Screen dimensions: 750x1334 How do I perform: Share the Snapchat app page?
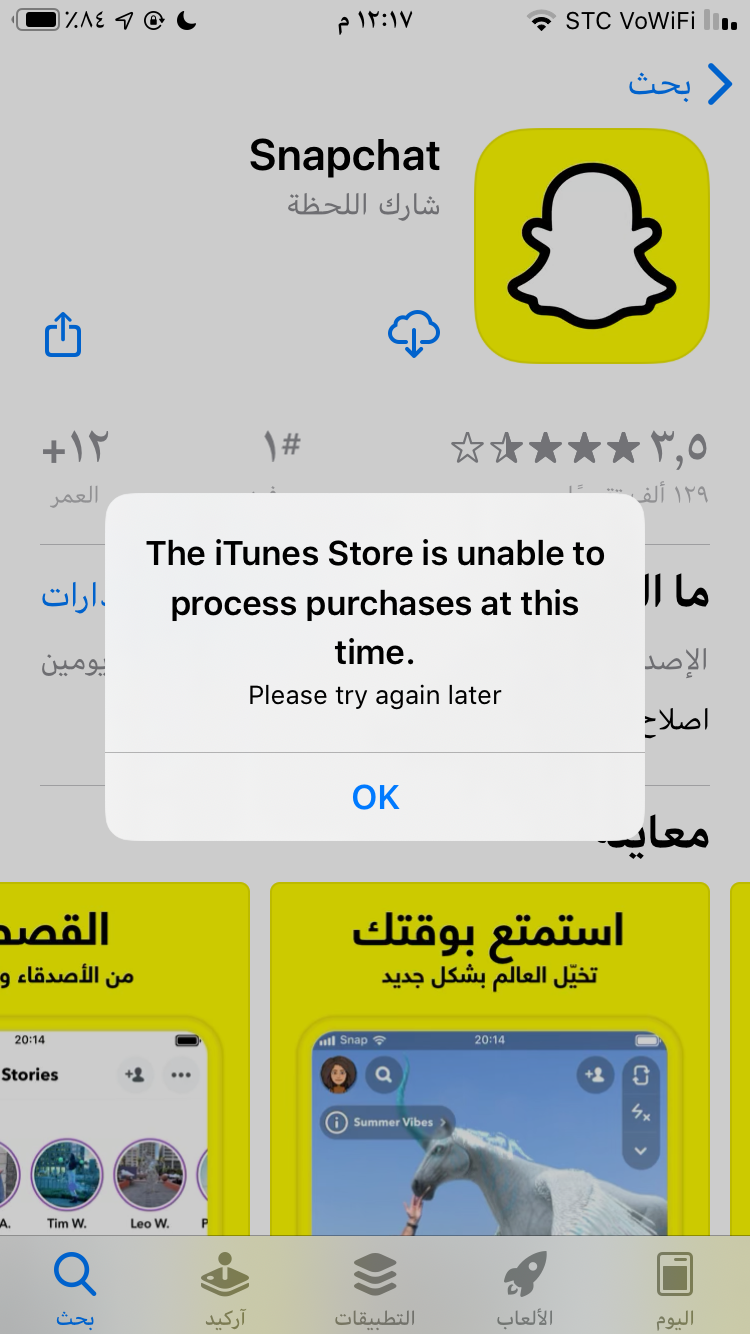pos(63,335)
